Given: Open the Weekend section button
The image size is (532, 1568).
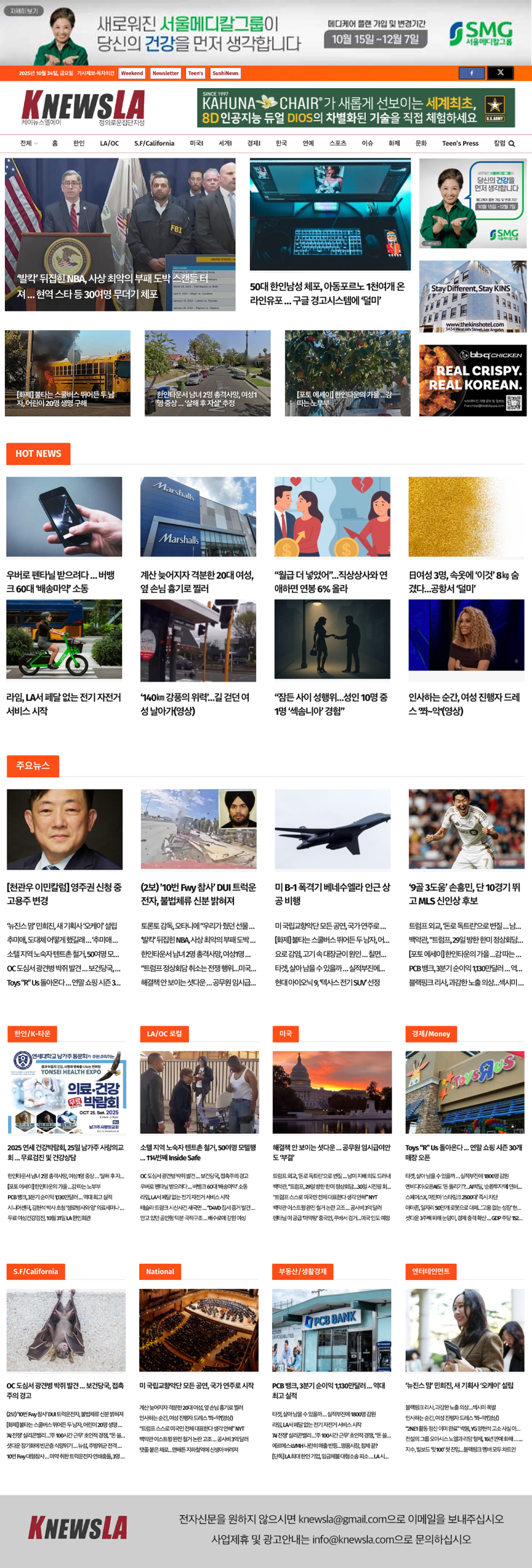Looking at the screenshot, I should (x=132, y=73).
